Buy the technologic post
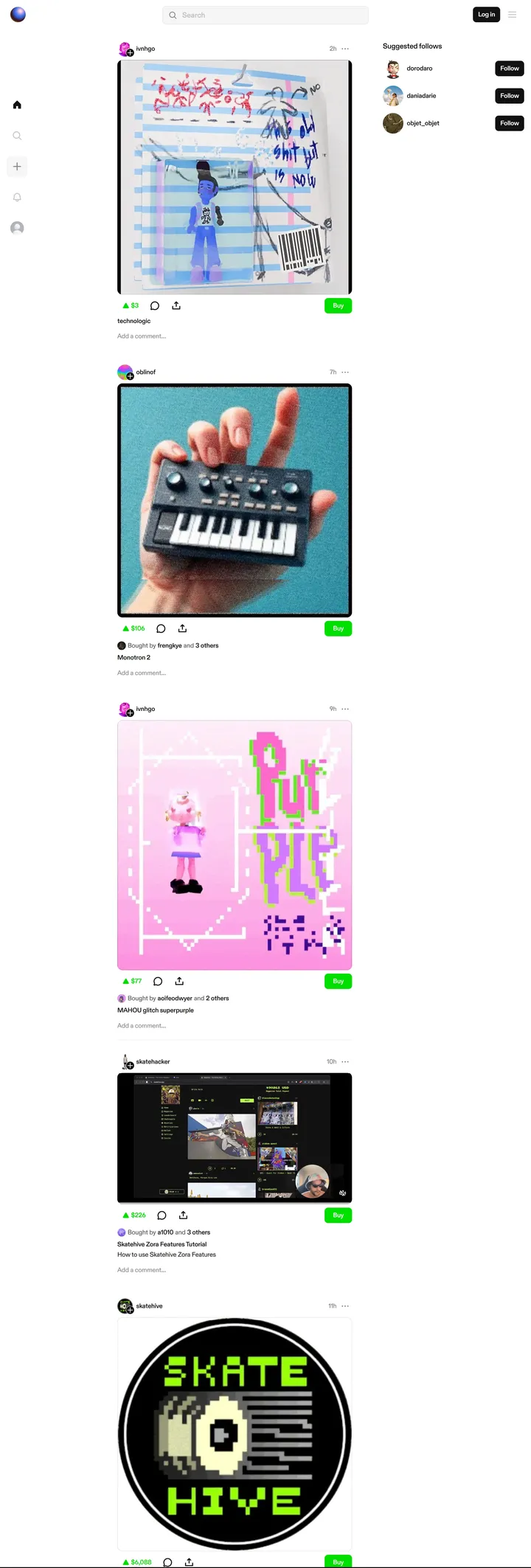This screenshot has width=531, height=1568. pos(338,305)
